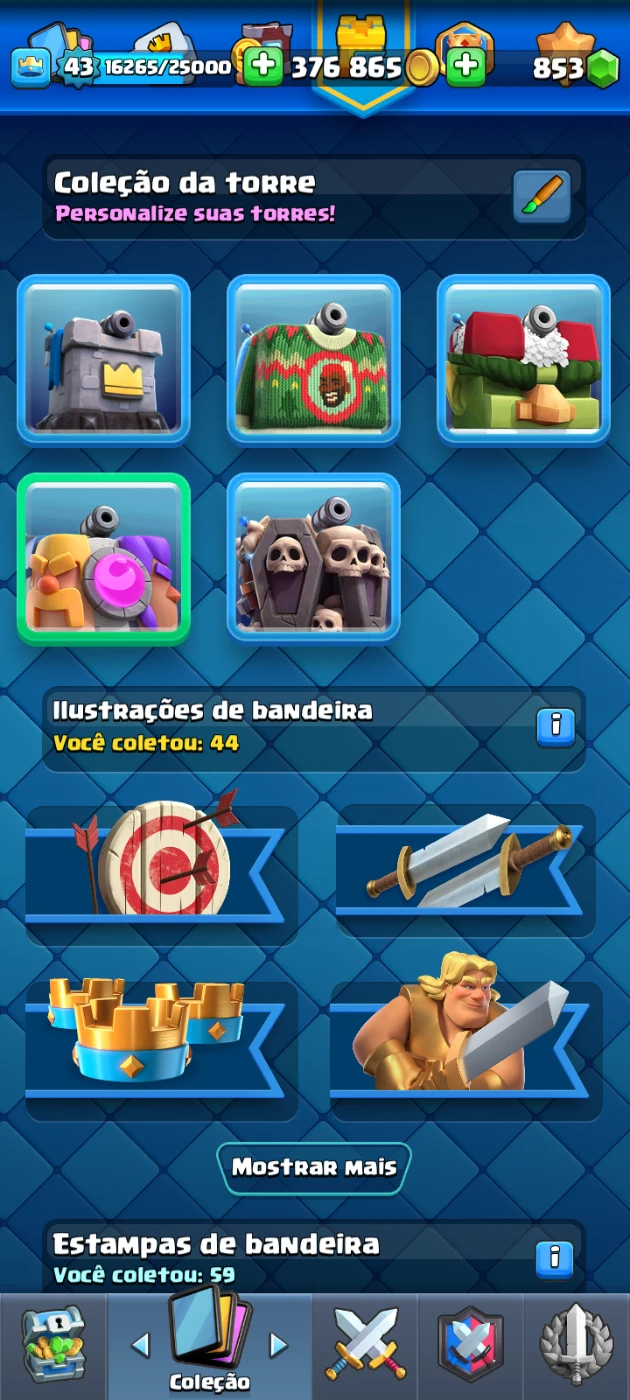The height and width of the screenshot is (1400, 630).
Task: Open tower customization paintbrush button
Action: pos(541,196)
